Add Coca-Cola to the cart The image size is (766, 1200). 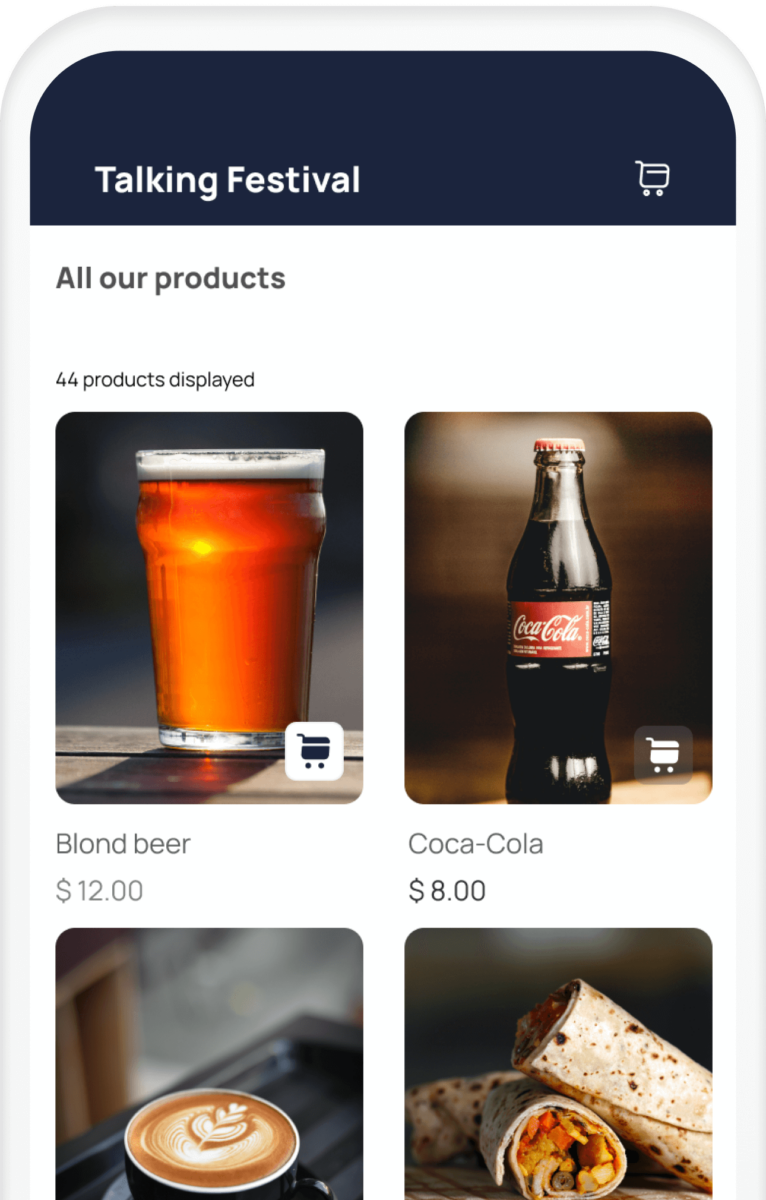(x=663, y=755)
